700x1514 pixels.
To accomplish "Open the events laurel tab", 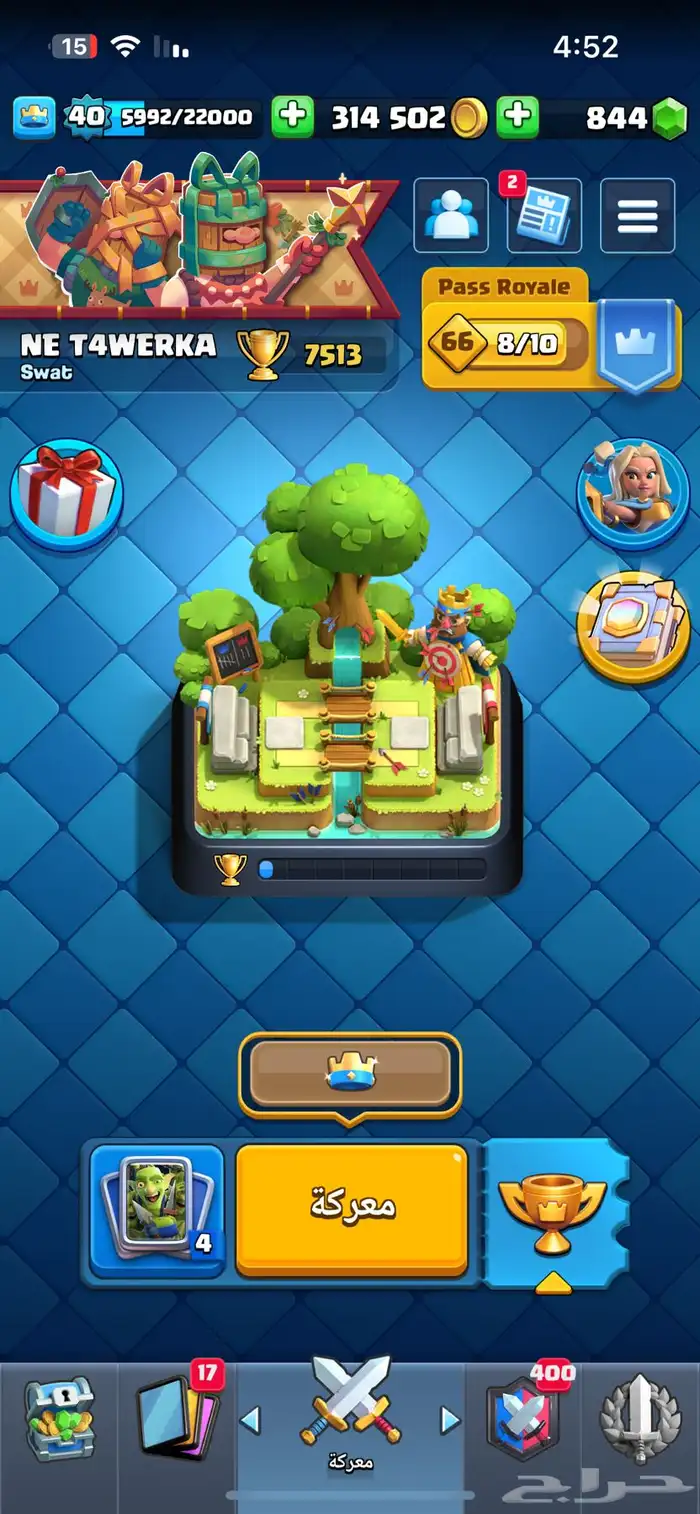I will 640,1418.
